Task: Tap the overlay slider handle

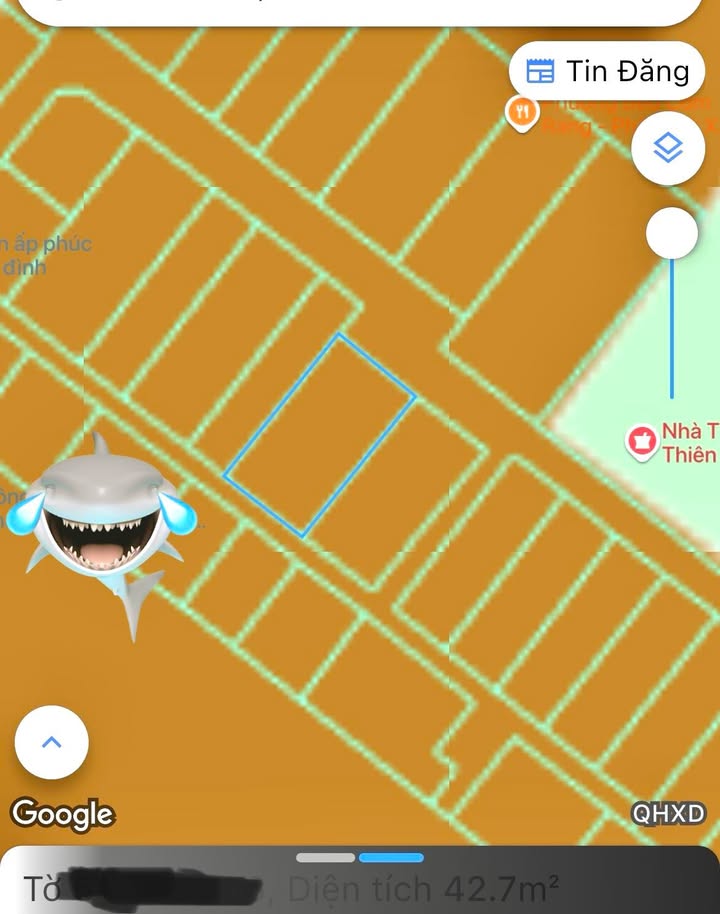Action: point(672,234)
